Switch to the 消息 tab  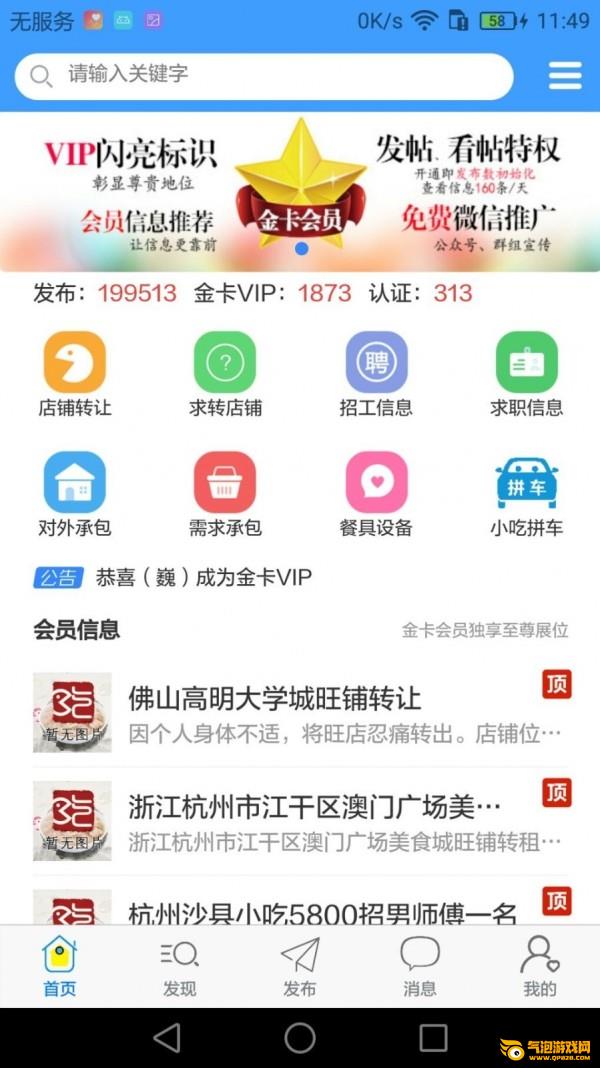point(420,967)
